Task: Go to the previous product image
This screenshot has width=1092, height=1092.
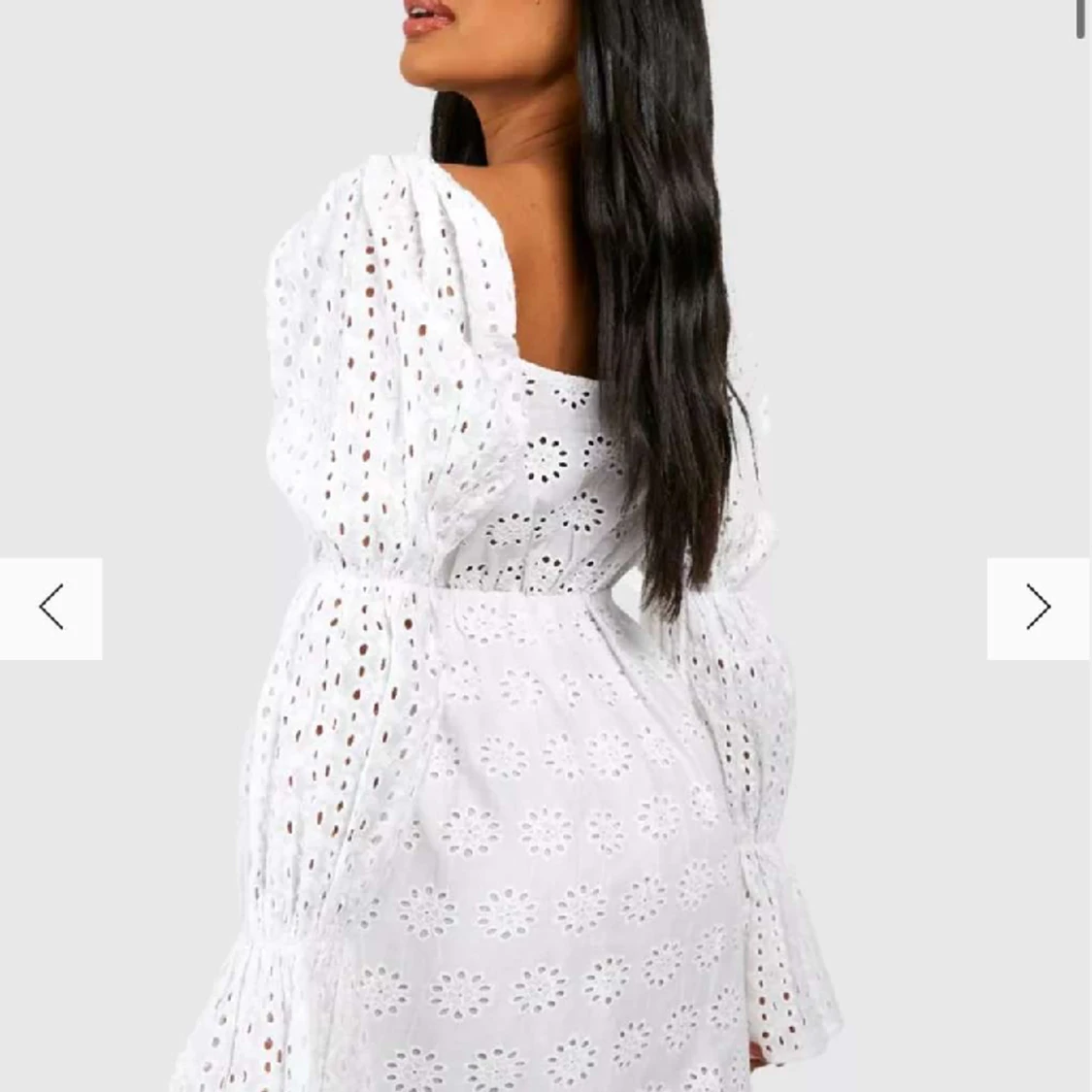Action: pos(50,609)
